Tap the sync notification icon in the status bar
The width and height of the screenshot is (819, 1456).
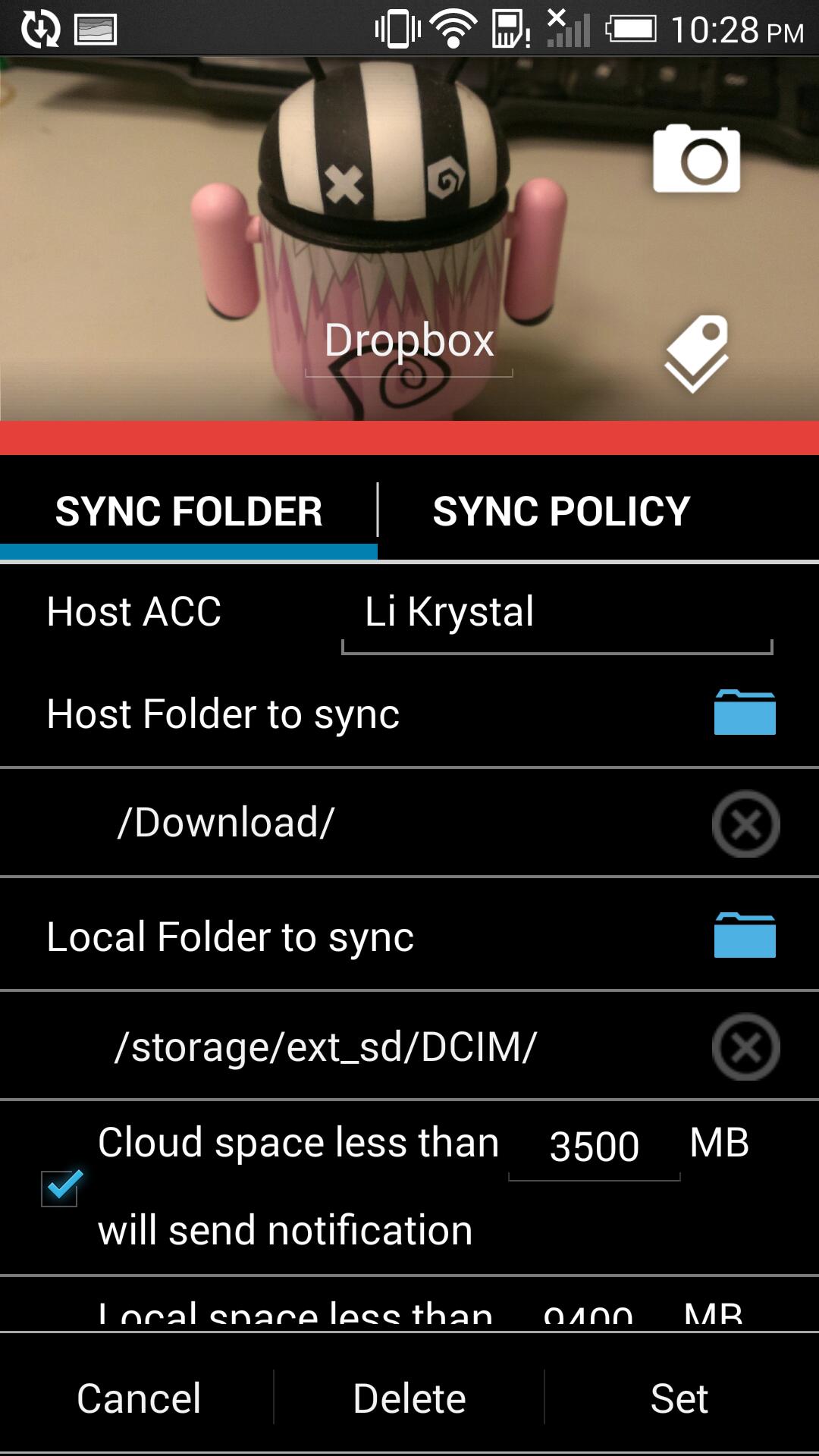coord(42,29)
